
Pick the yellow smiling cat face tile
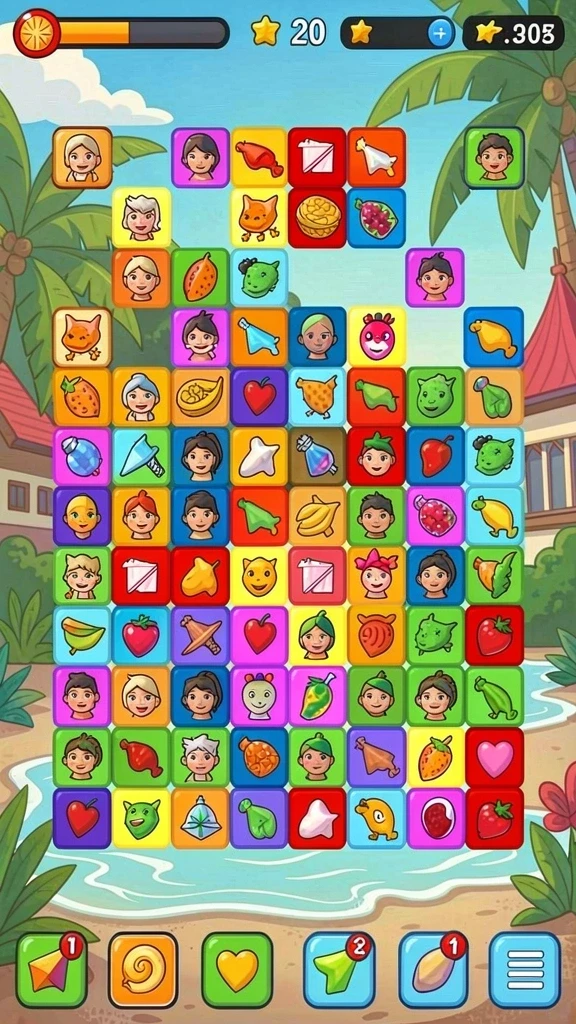point(259,575)
